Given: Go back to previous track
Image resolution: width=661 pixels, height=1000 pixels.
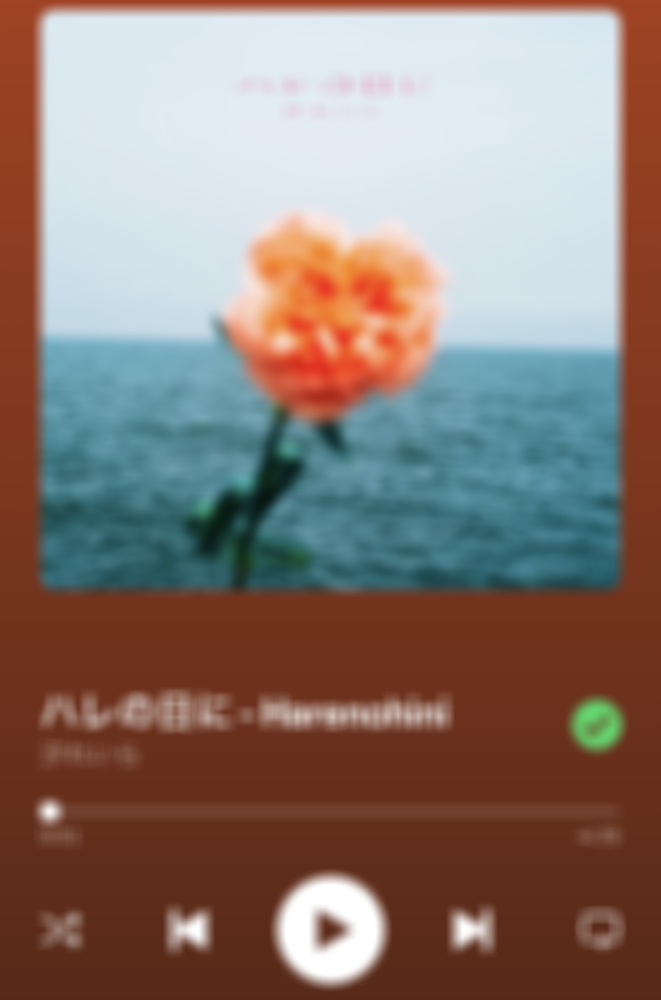Looking at the screenshot, I should tap(188, 931).
